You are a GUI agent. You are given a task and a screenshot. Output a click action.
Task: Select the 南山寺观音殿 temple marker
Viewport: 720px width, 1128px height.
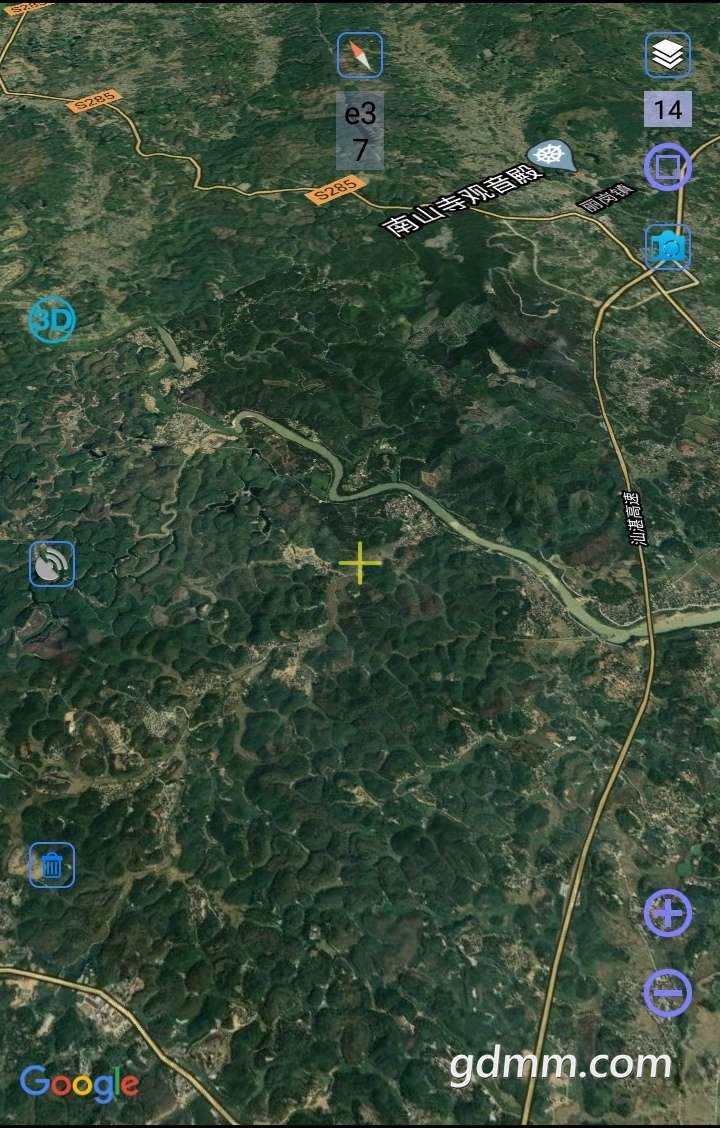pyautogui.click(x=551, y=156)
